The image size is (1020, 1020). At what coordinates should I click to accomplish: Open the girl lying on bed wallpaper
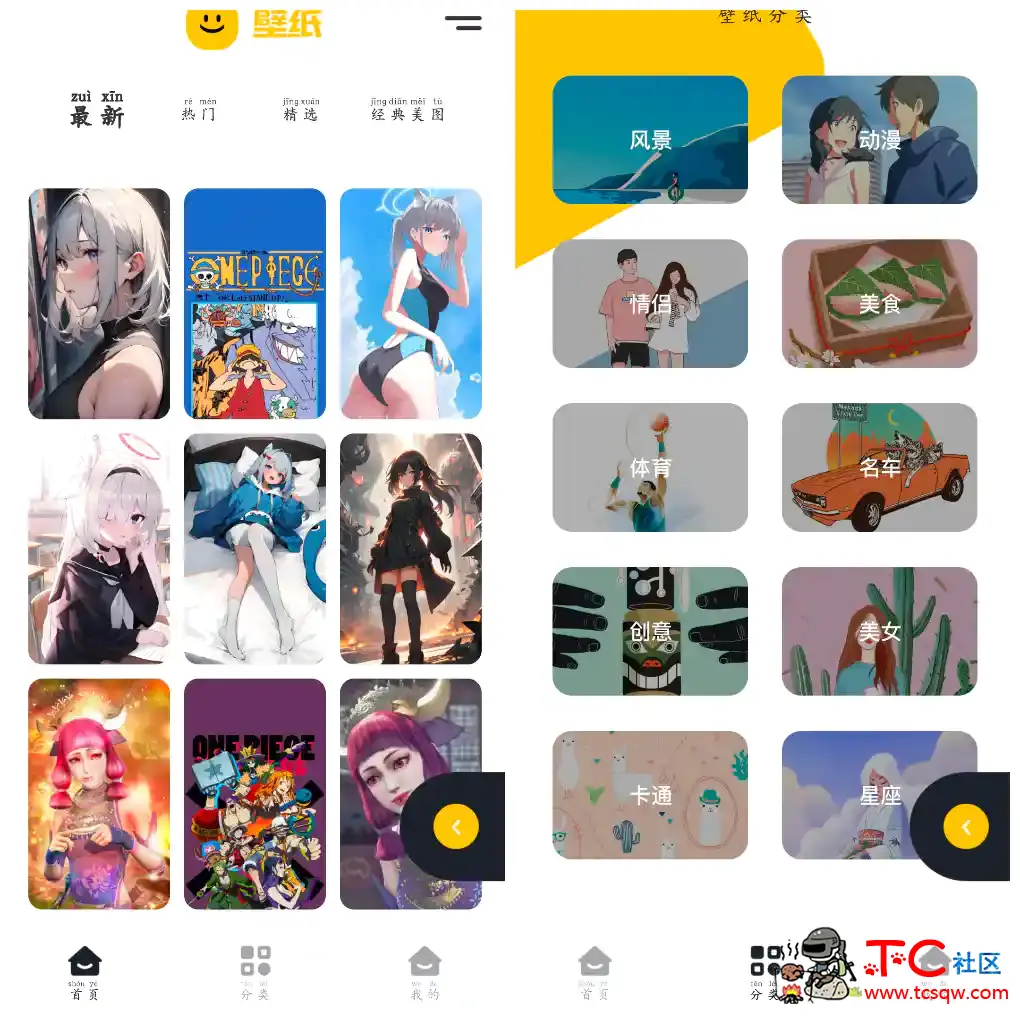pos(255,548)
